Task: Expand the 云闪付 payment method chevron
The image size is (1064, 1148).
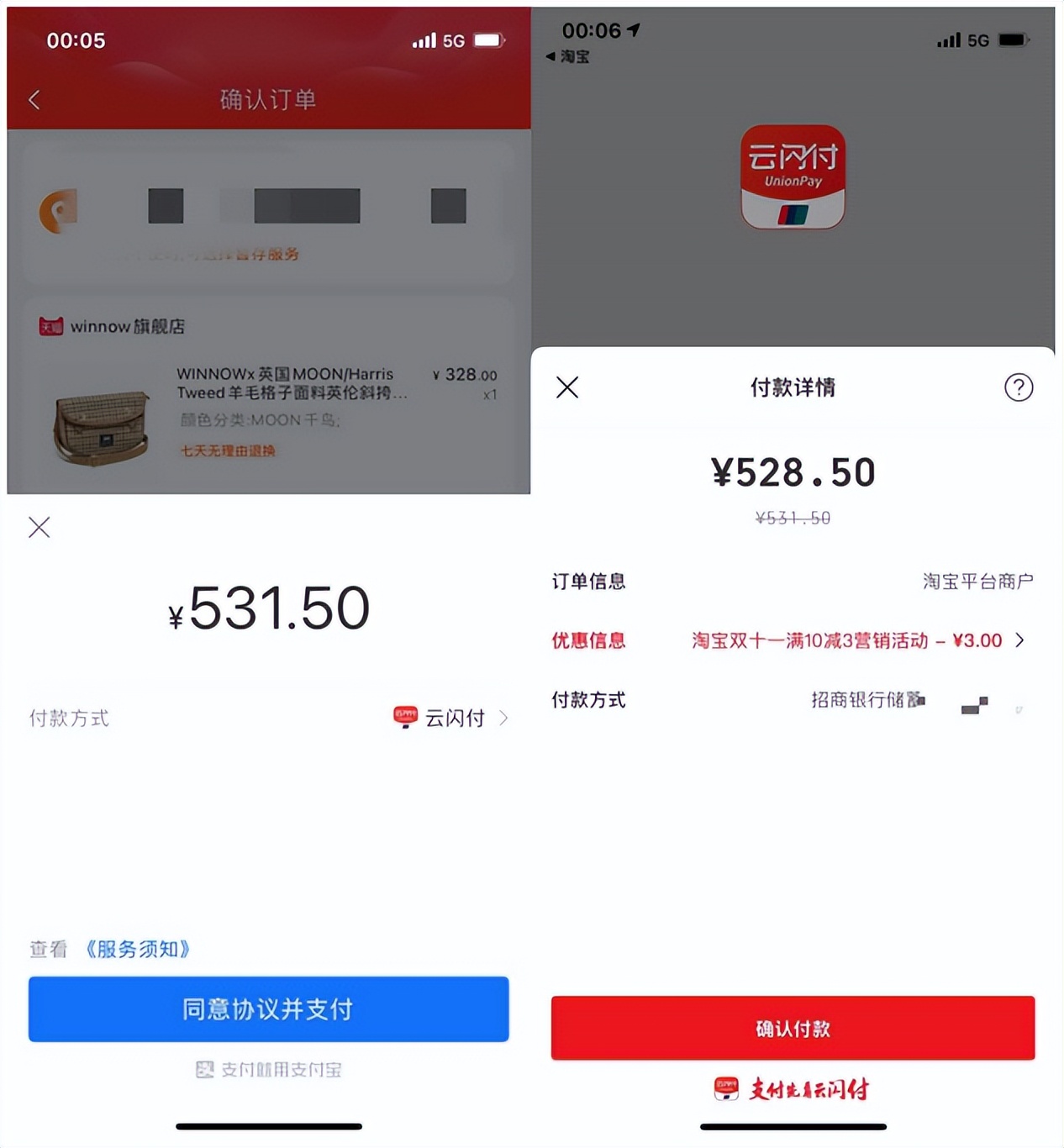Action: coord(503,718)
